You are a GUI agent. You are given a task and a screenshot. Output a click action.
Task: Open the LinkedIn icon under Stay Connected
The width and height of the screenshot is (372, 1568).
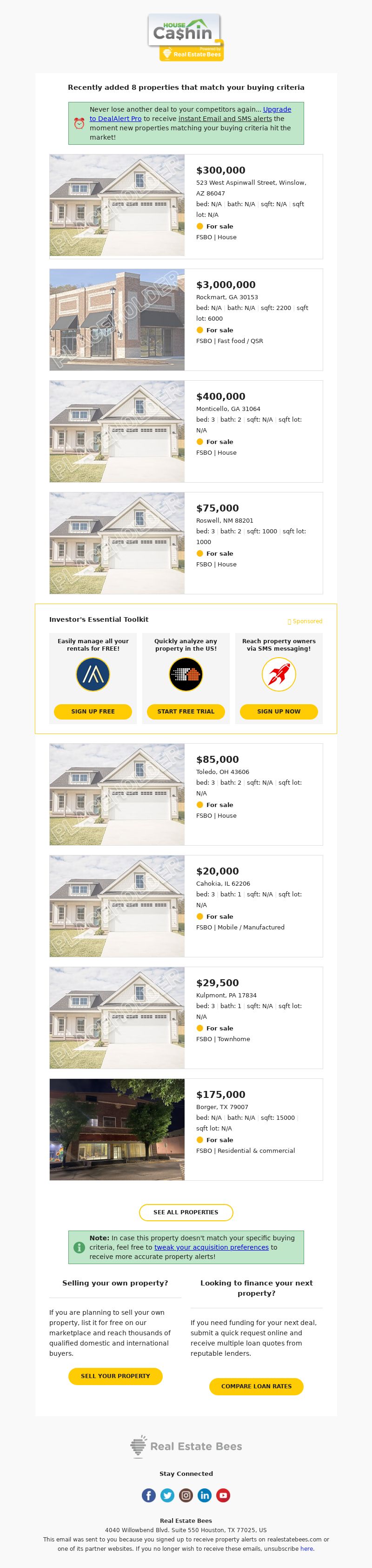coord(205,1495)
